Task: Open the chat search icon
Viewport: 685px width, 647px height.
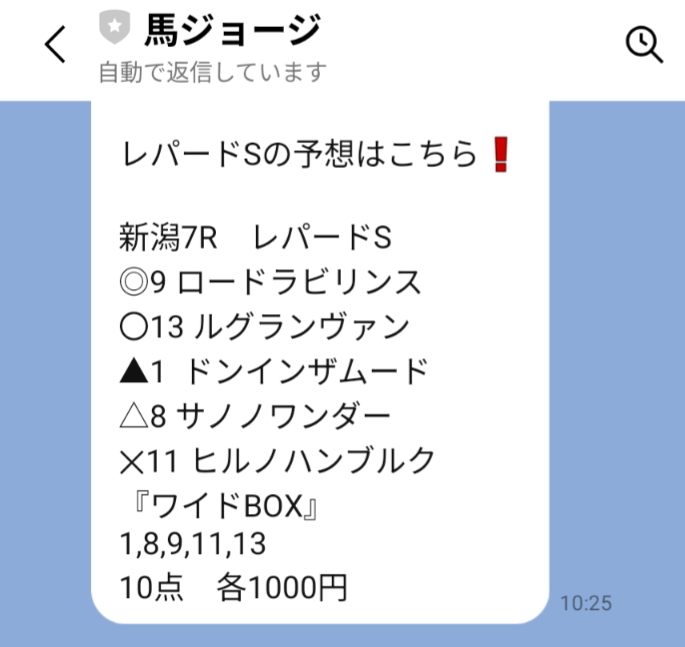Action: point(643,44)
